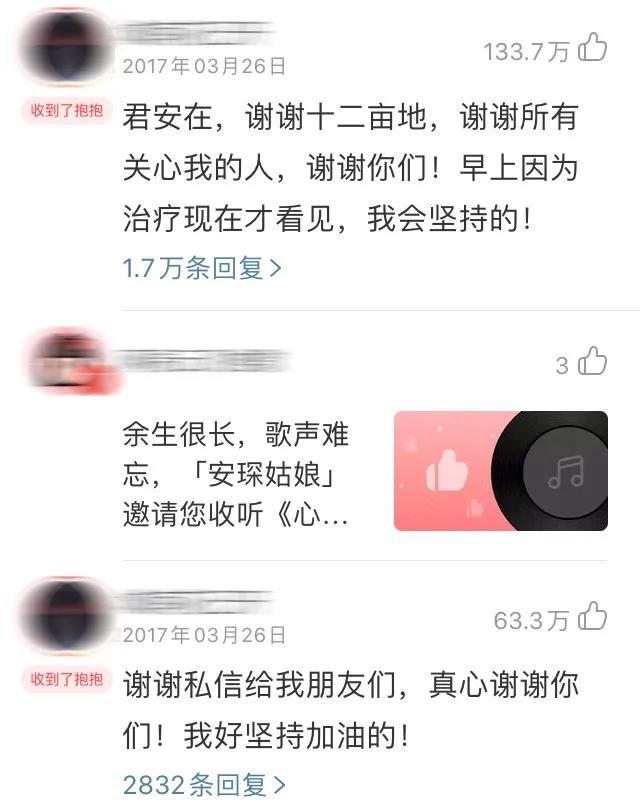Like the comment with 133.7万 likes

(594, 47)
